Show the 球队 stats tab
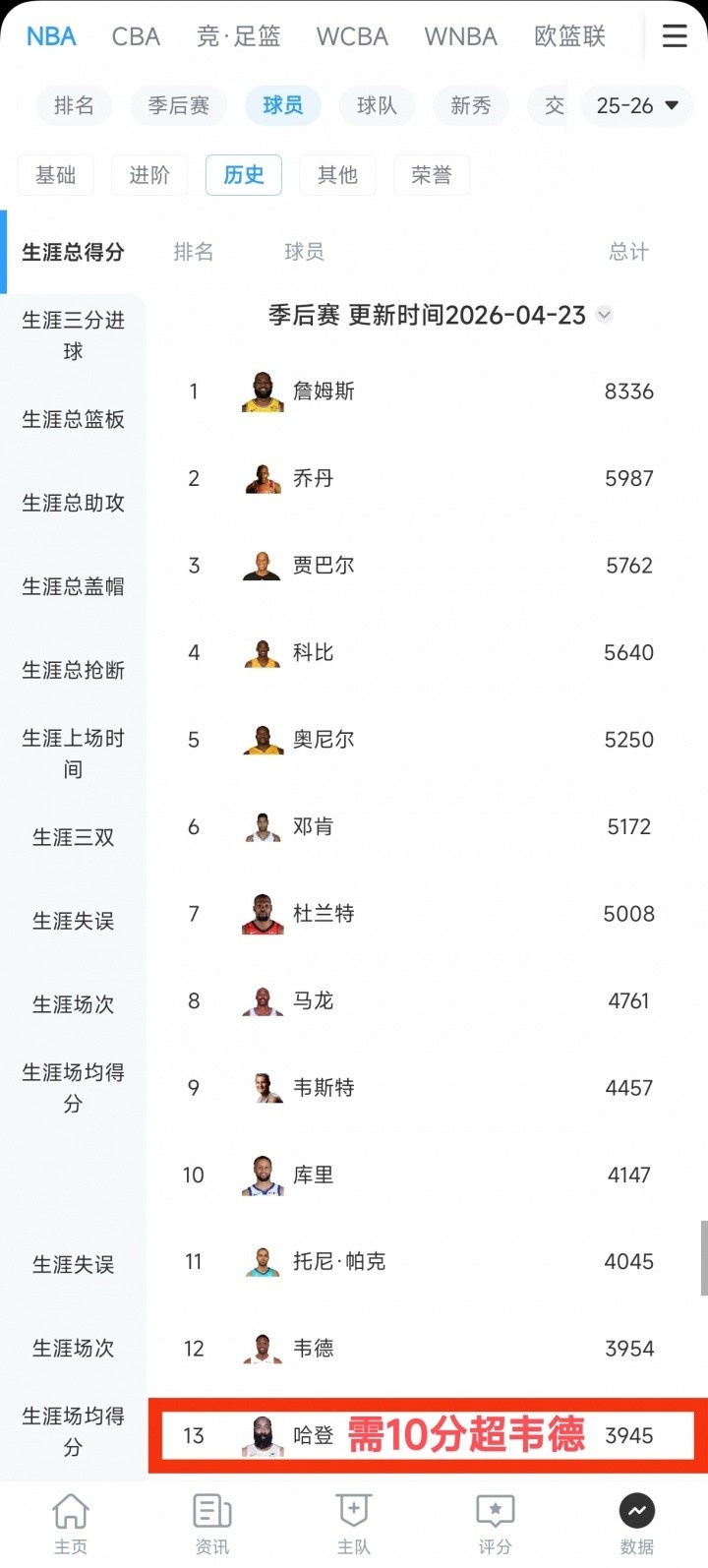This screenshot has height=1568, width=708. coord(377,105)
